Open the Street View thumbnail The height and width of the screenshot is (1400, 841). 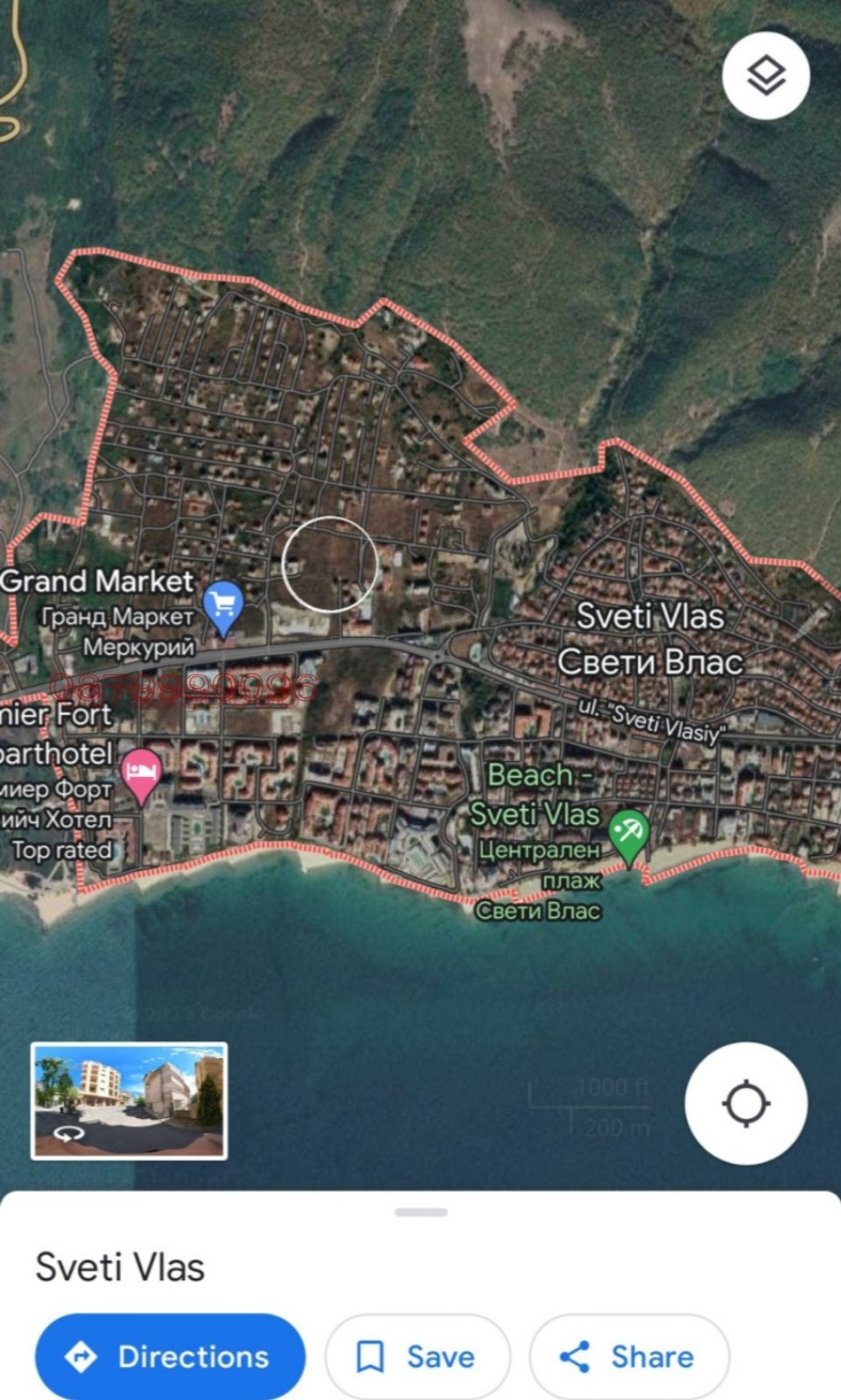pos(130,1101)
